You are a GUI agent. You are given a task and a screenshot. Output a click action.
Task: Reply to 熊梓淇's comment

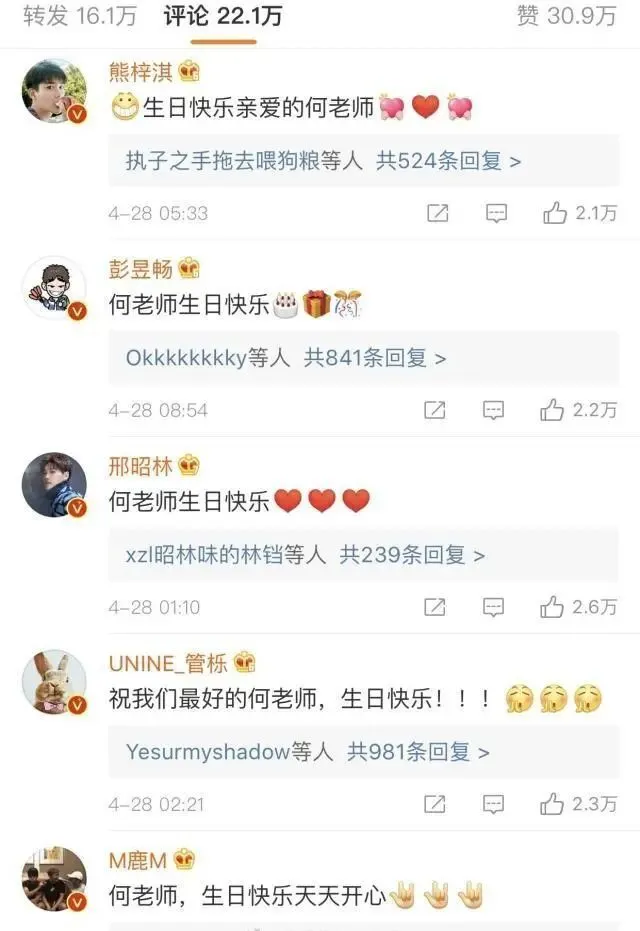[x=496, y=213]
